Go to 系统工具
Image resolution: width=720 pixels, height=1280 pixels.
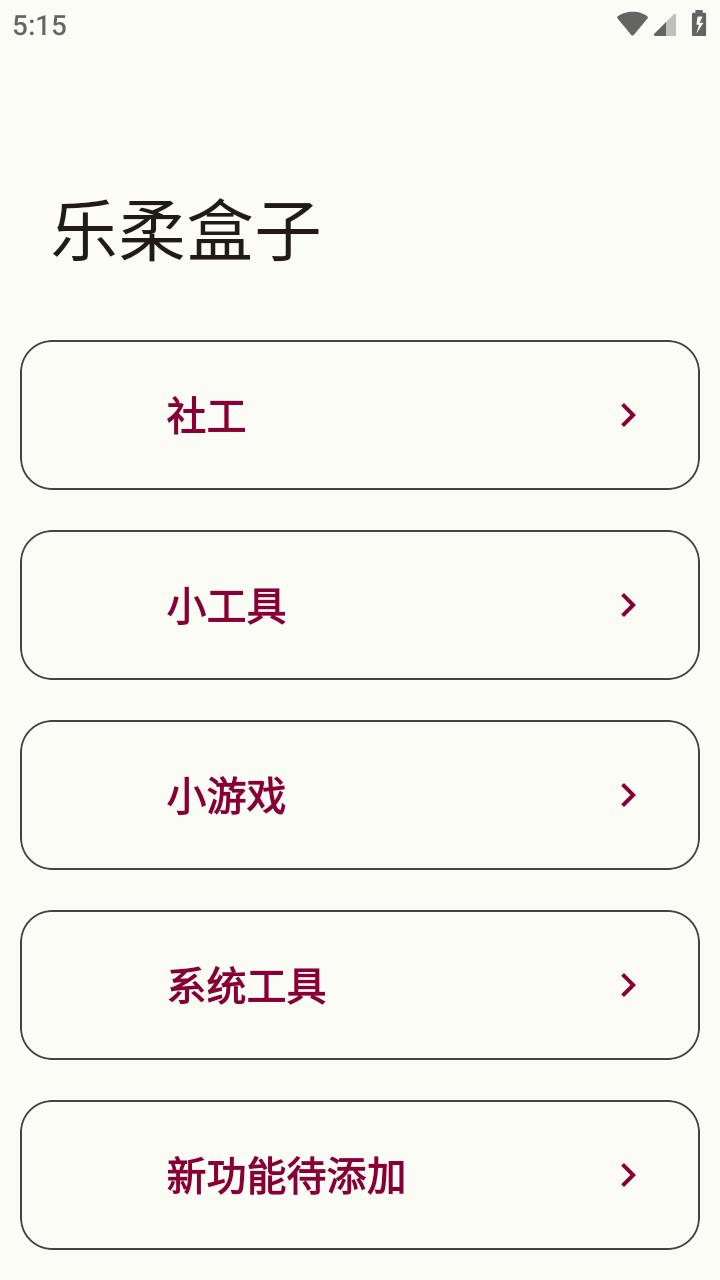pyautogui.click(x=360, y=985)
